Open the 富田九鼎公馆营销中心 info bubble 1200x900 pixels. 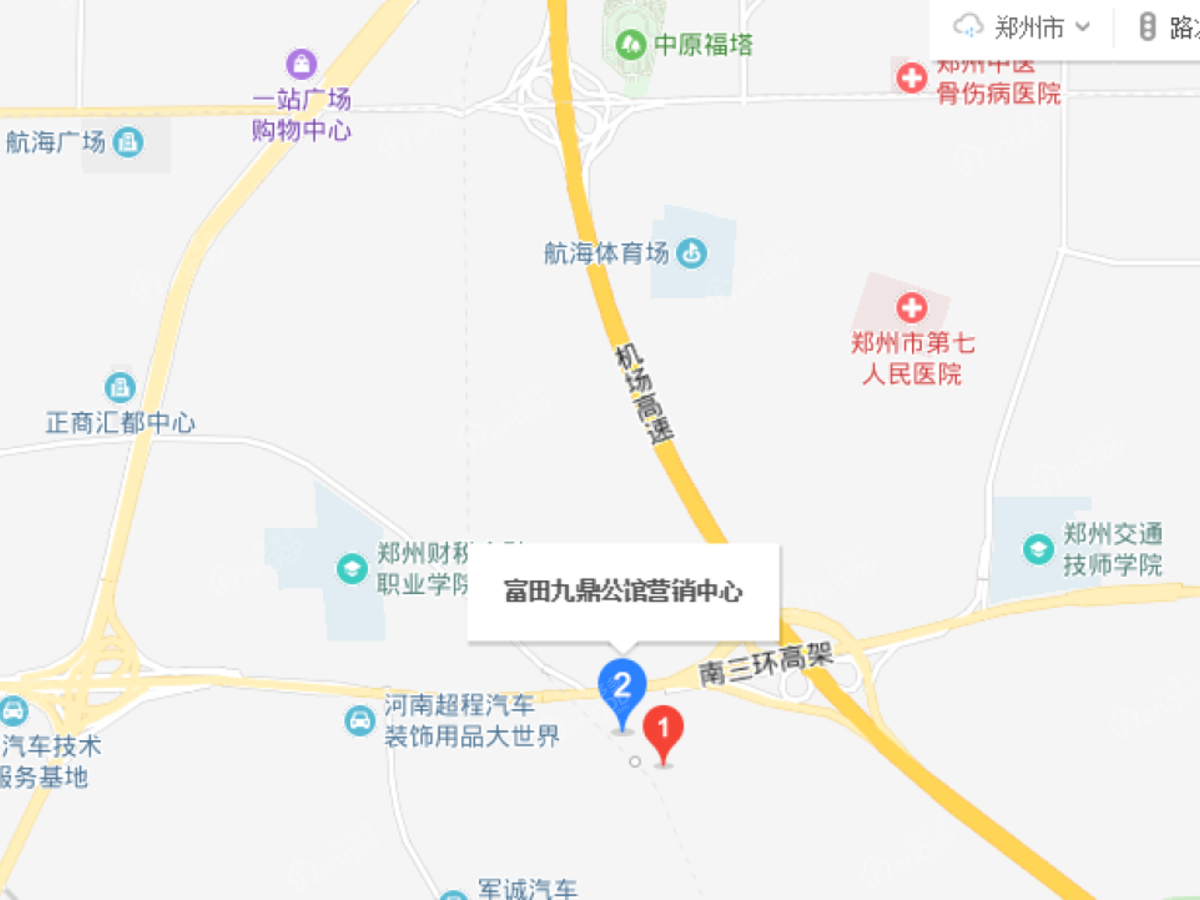(623, 591)
